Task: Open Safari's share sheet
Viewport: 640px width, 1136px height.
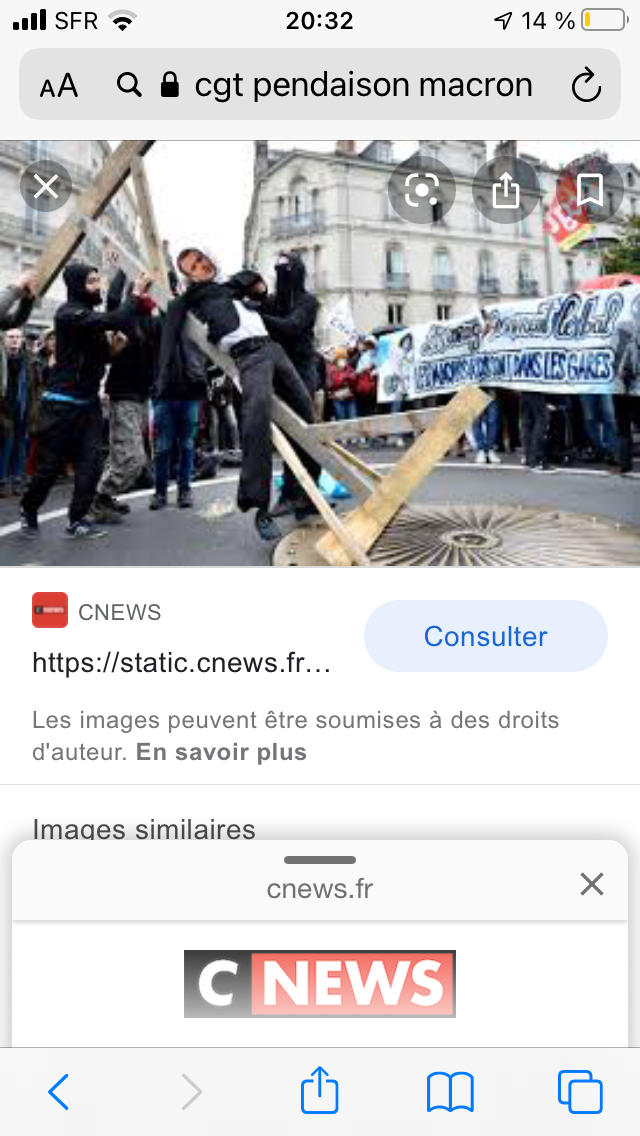Action: 320,1091
